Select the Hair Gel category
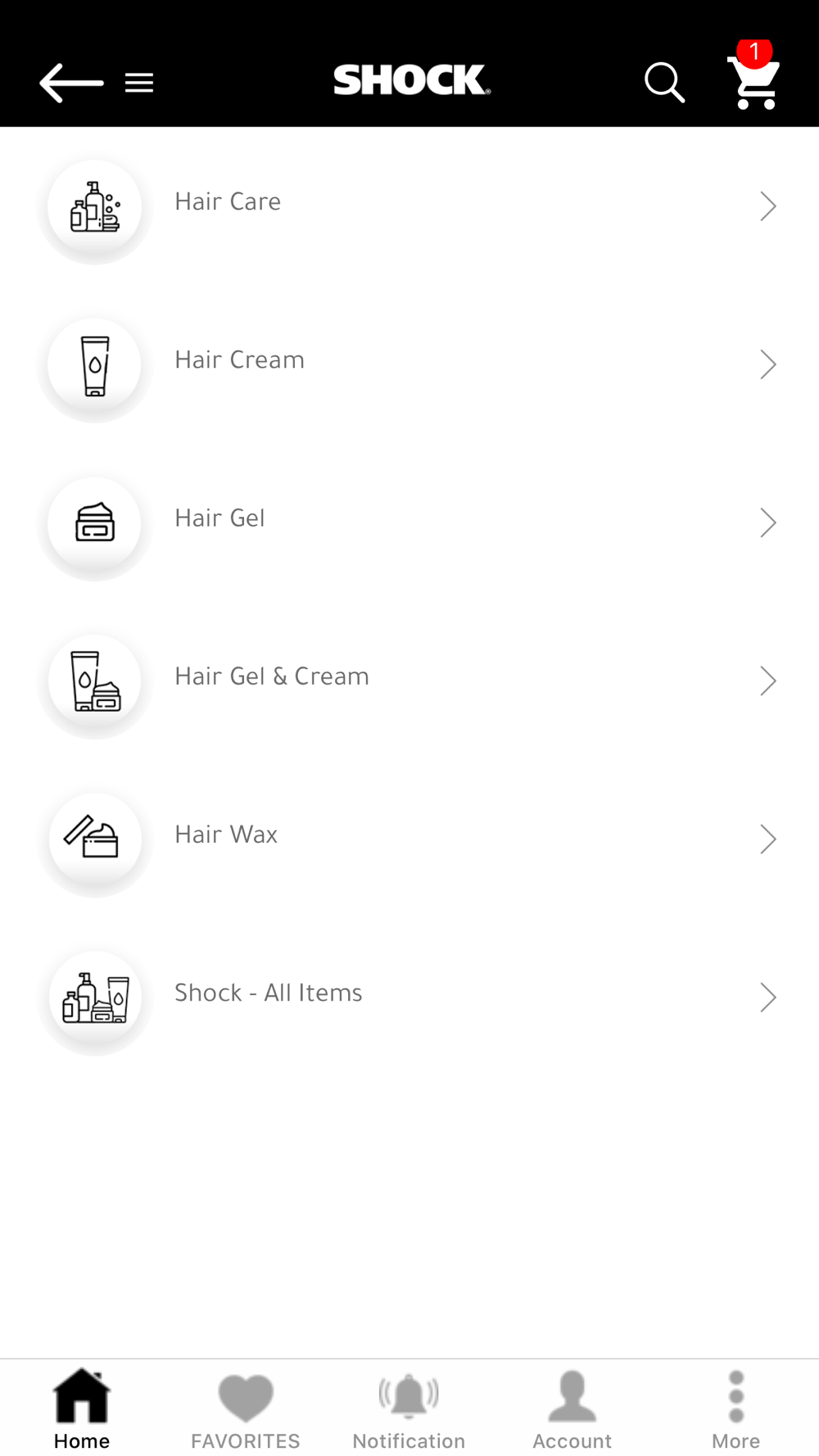The image size is (819, 1456). [409, 522]
